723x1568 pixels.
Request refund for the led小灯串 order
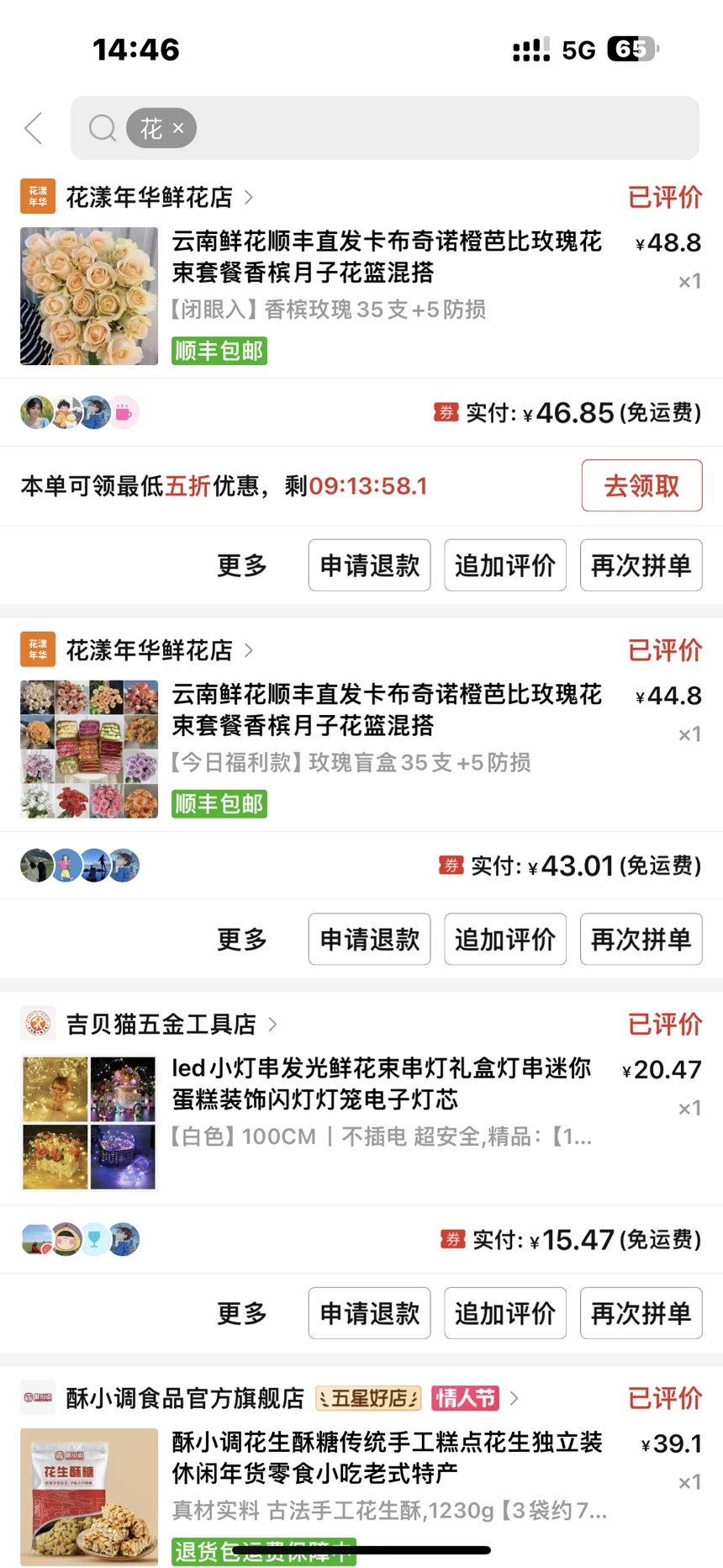click(370, 1312)
